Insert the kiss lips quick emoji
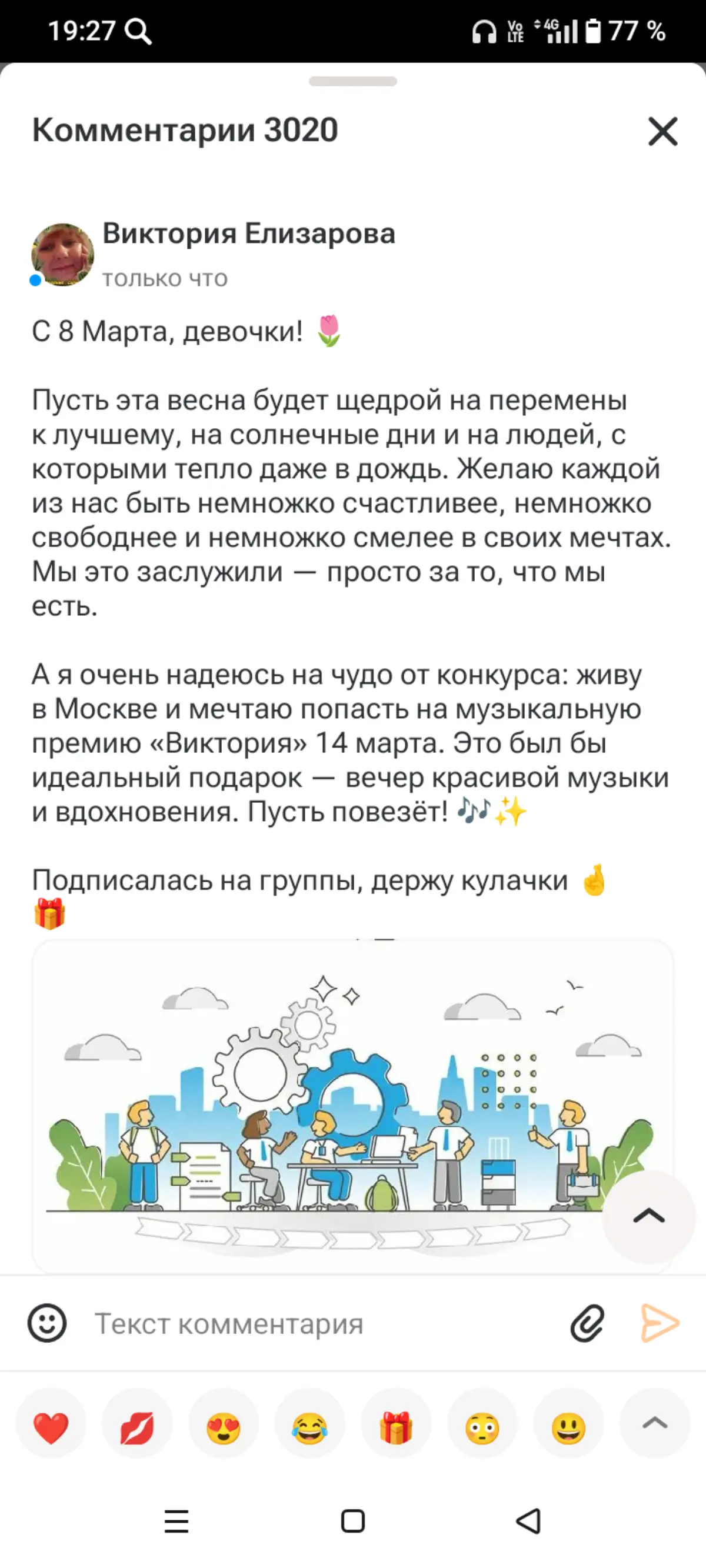The width and height of the screenshot is (706, 1568). (x=137, y=1427)
